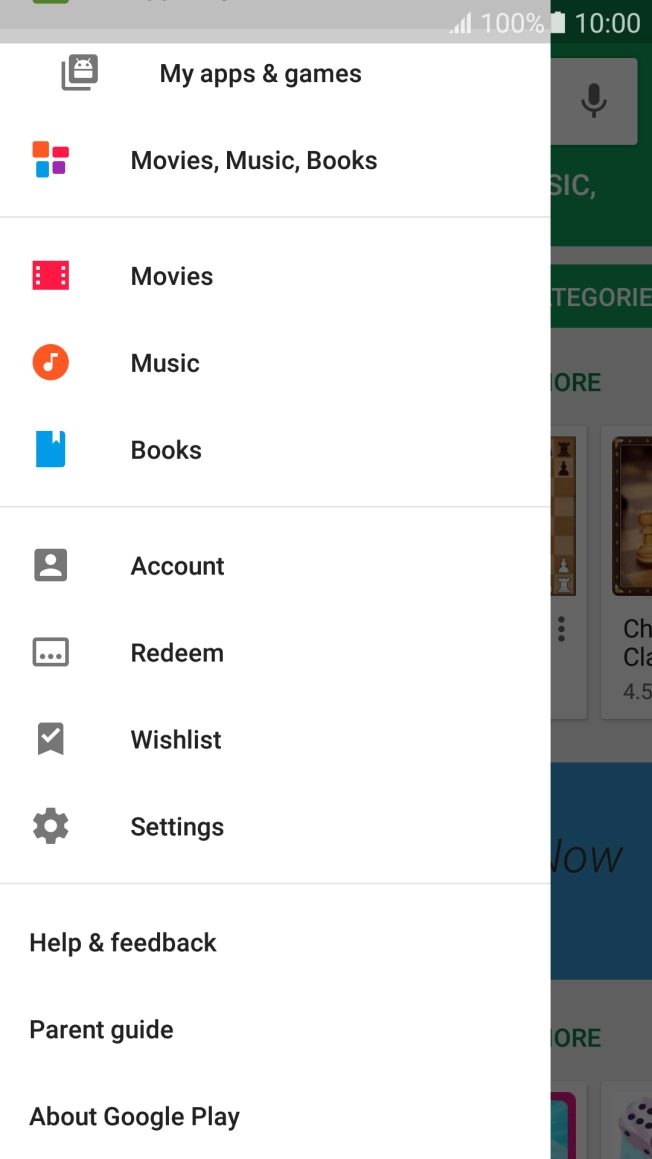Select Movies, Music, Books entry
The height and width of the screenshot is (1159, 652).
(x=254, y=161)
